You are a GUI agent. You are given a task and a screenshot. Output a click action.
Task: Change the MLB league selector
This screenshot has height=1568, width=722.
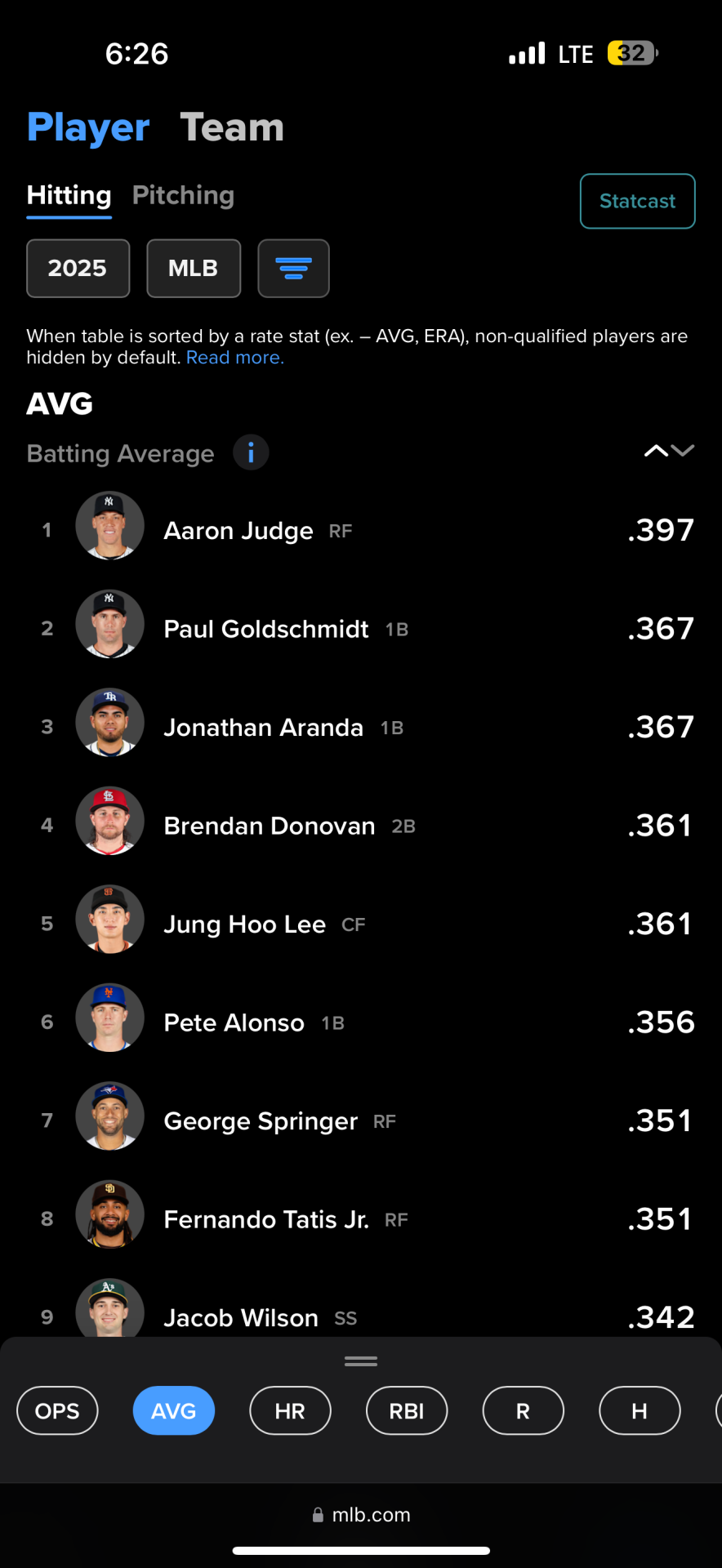(x=194, y=269)
